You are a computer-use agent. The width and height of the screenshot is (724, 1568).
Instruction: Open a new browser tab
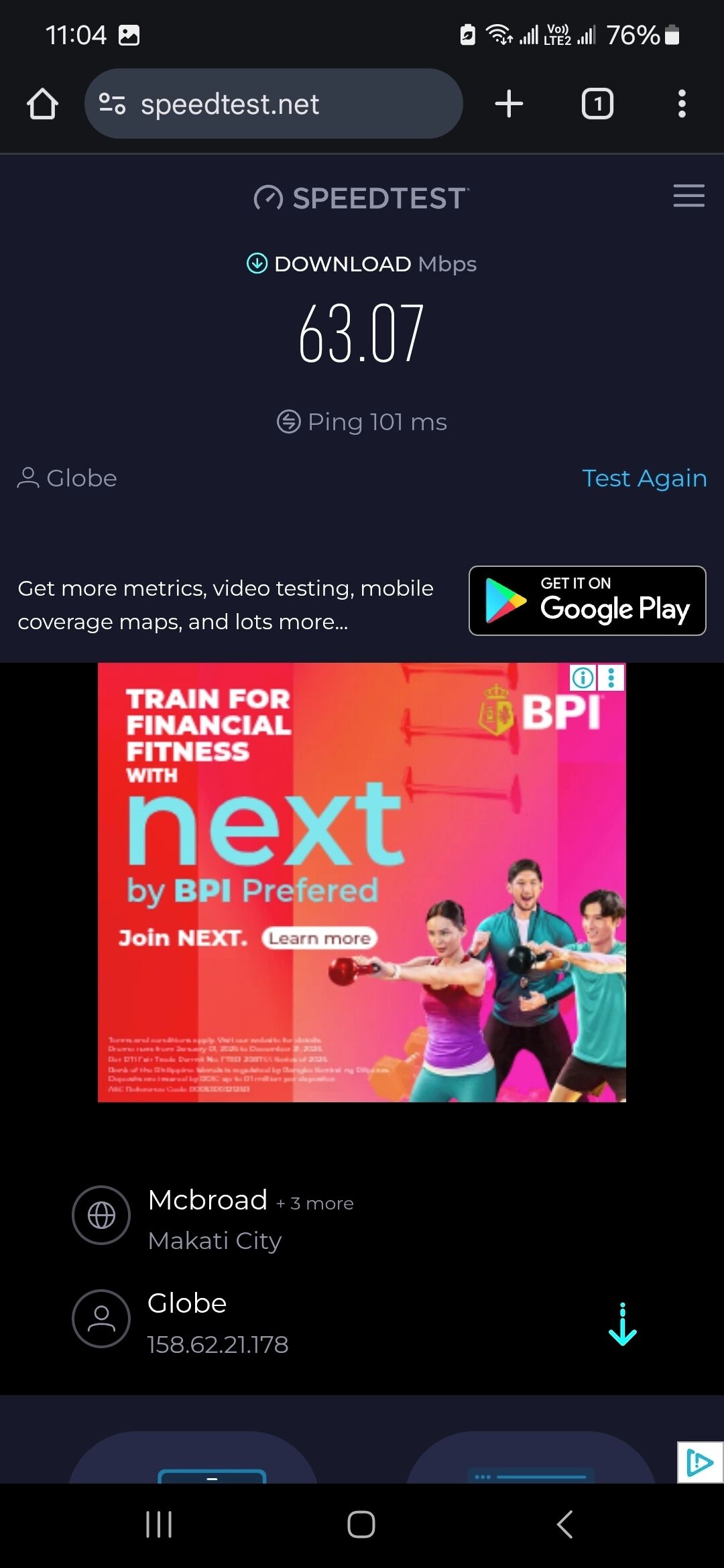[509, 104]
